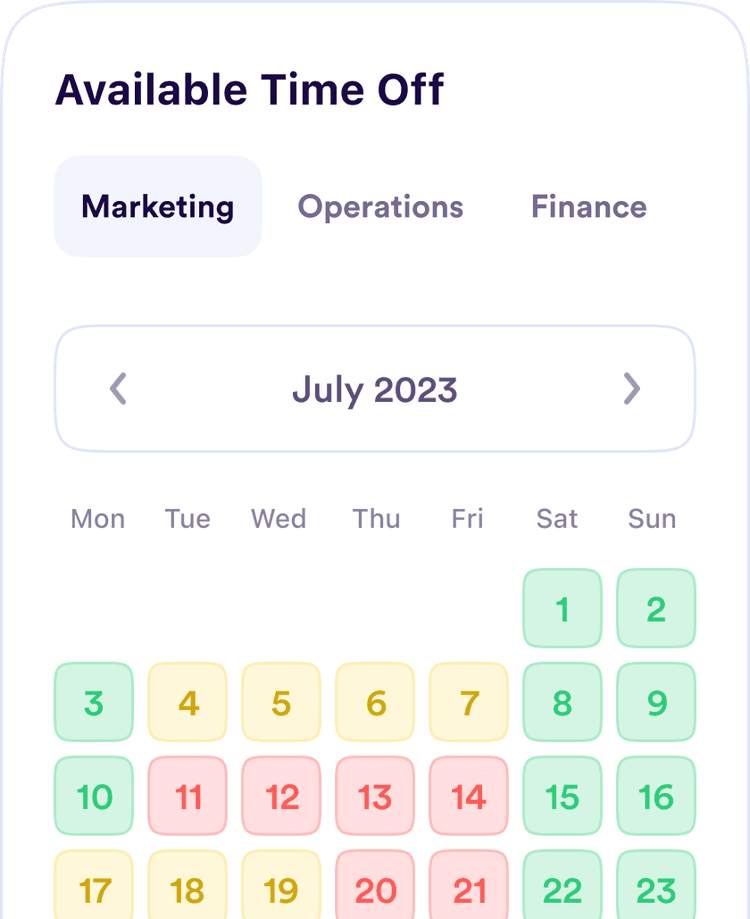Click the red July 11 date
This screenshot has width=750, height=919.
[x=187, y=797]
